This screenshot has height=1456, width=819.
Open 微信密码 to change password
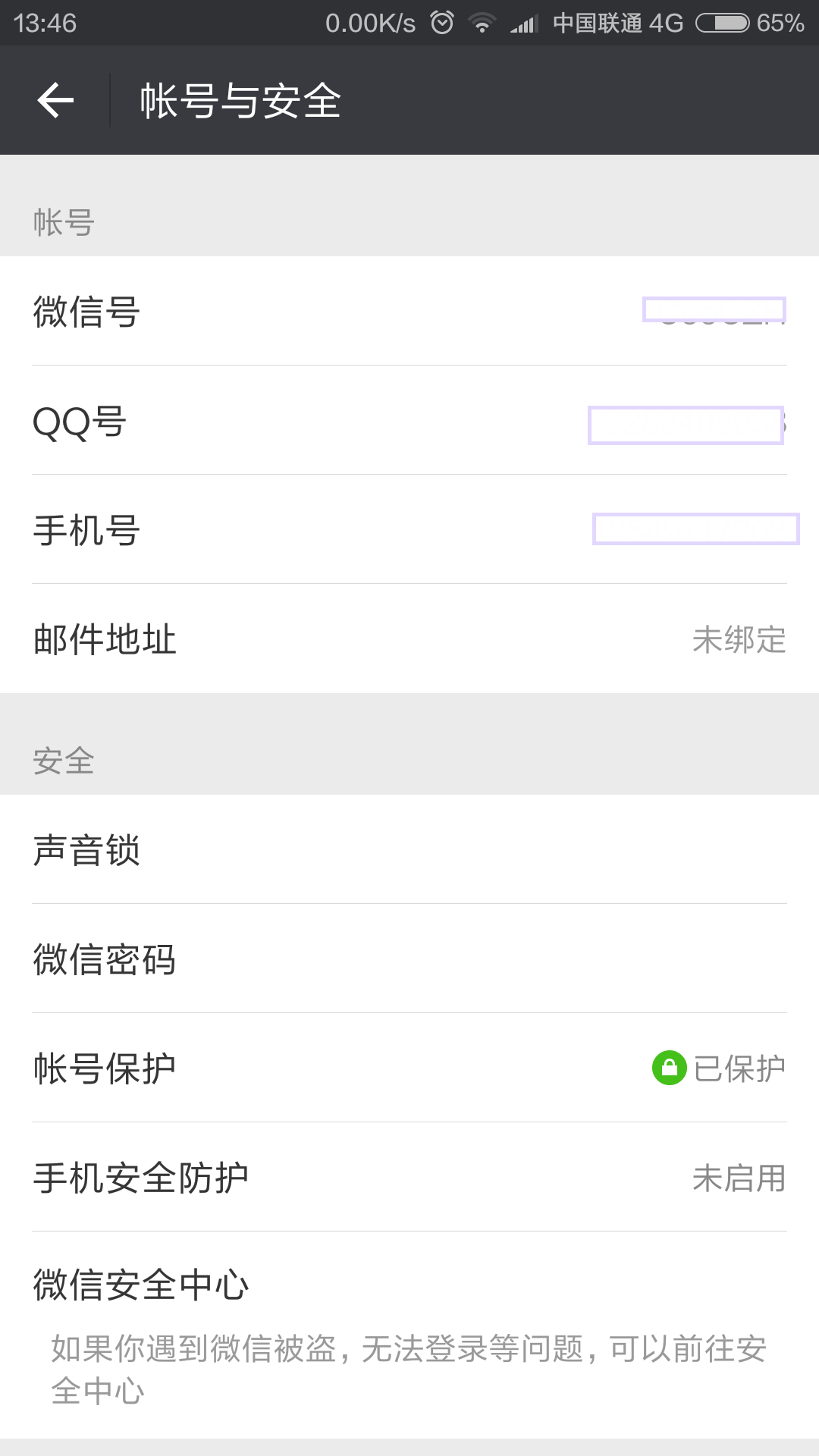click(x=409, y=959)
